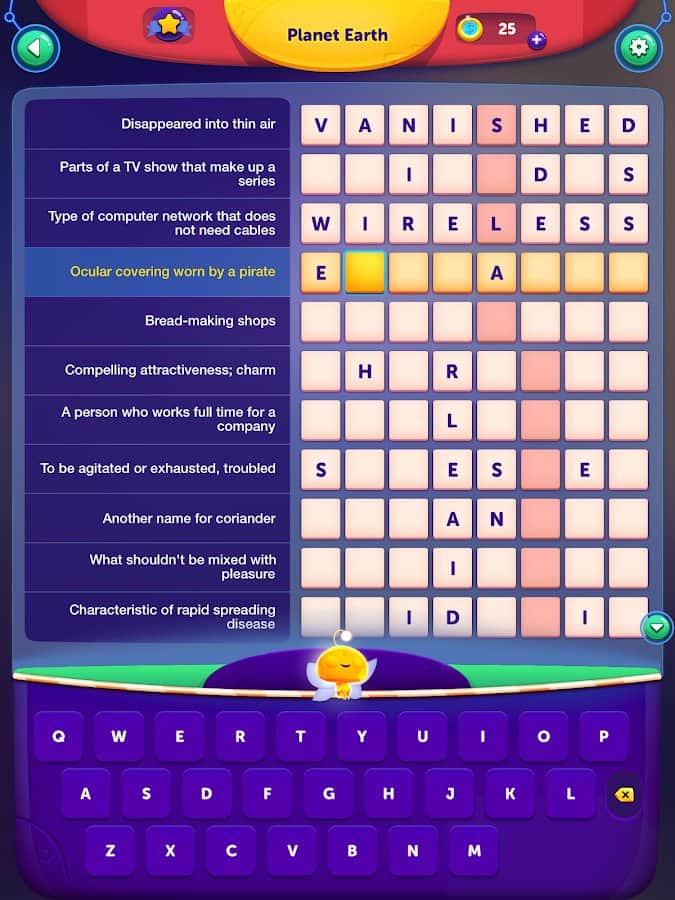The image size is (675, 900).
Task: Tap the highlighted empty cell after E
Action: coord(365,273)
